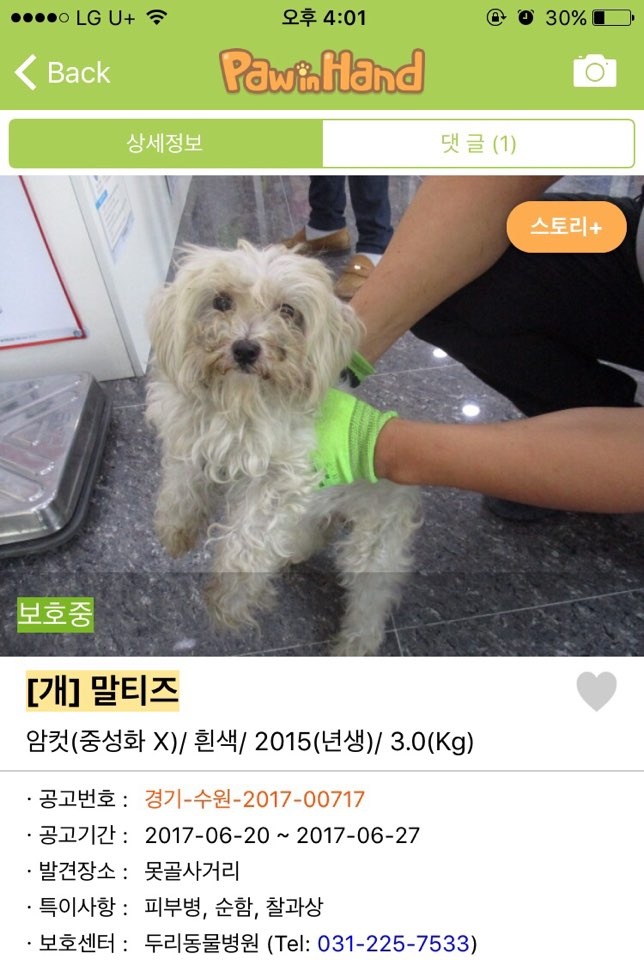Viewport: 644px width, 960px height.
Task: Call shelter number 031-225-7533
Action: pyautogui.click(x=394, y=943)
